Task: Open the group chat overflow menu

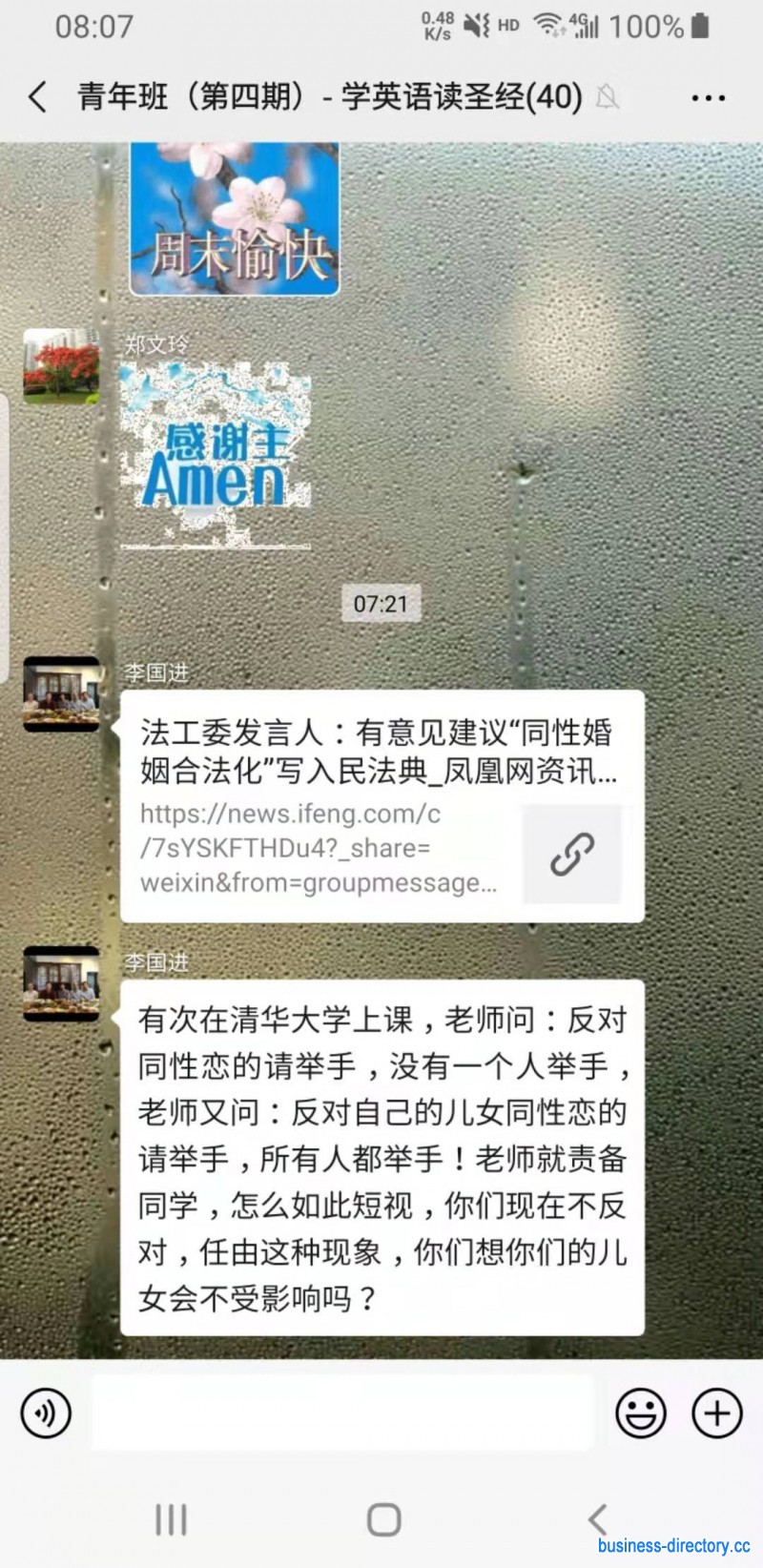Action: click(708, 97)
